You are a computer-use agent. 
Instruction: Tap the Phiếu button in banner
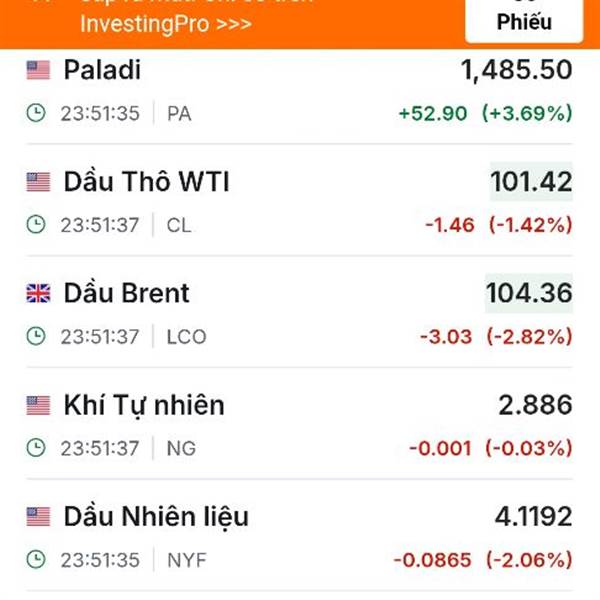pos(524,20)
